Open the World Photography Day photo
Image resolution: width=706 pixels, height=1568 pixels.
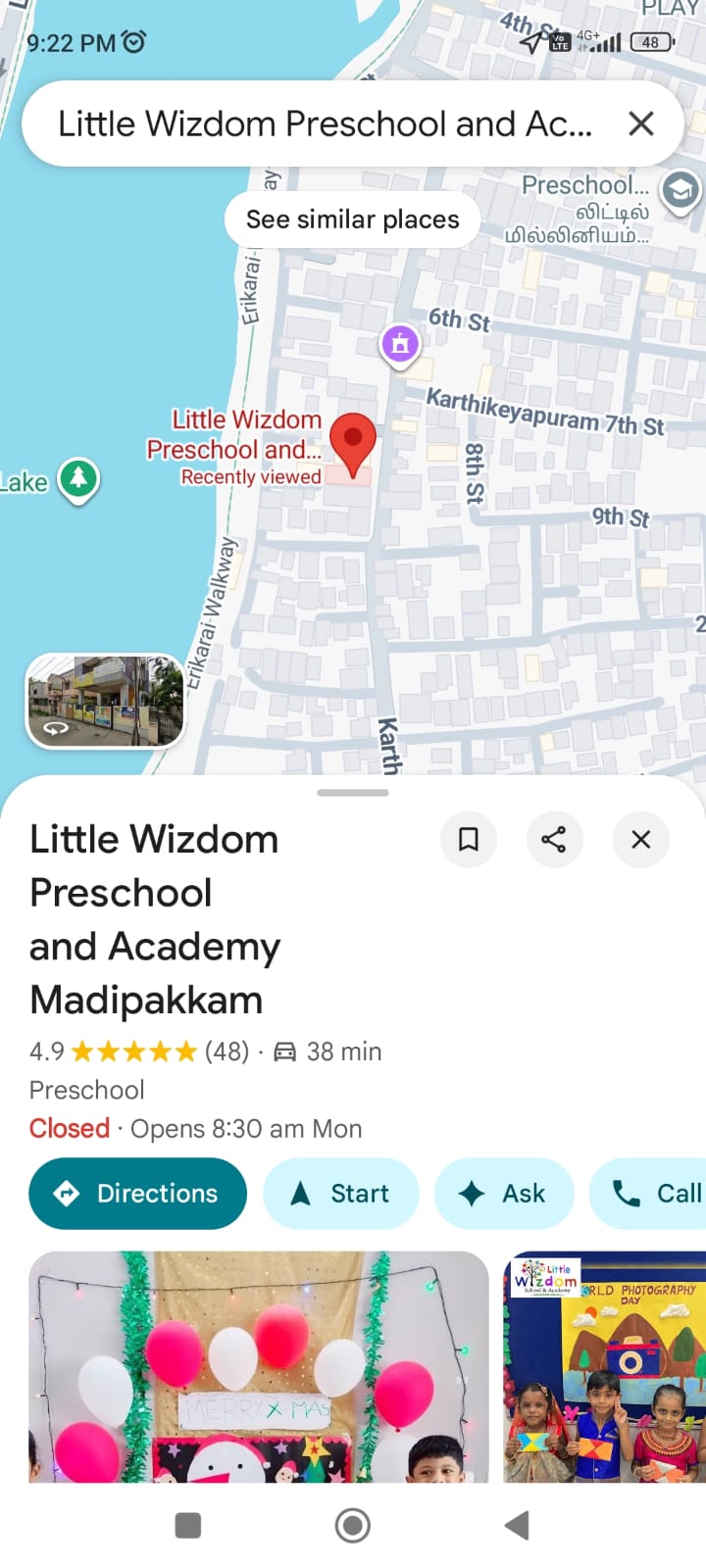pos(605,1366)
